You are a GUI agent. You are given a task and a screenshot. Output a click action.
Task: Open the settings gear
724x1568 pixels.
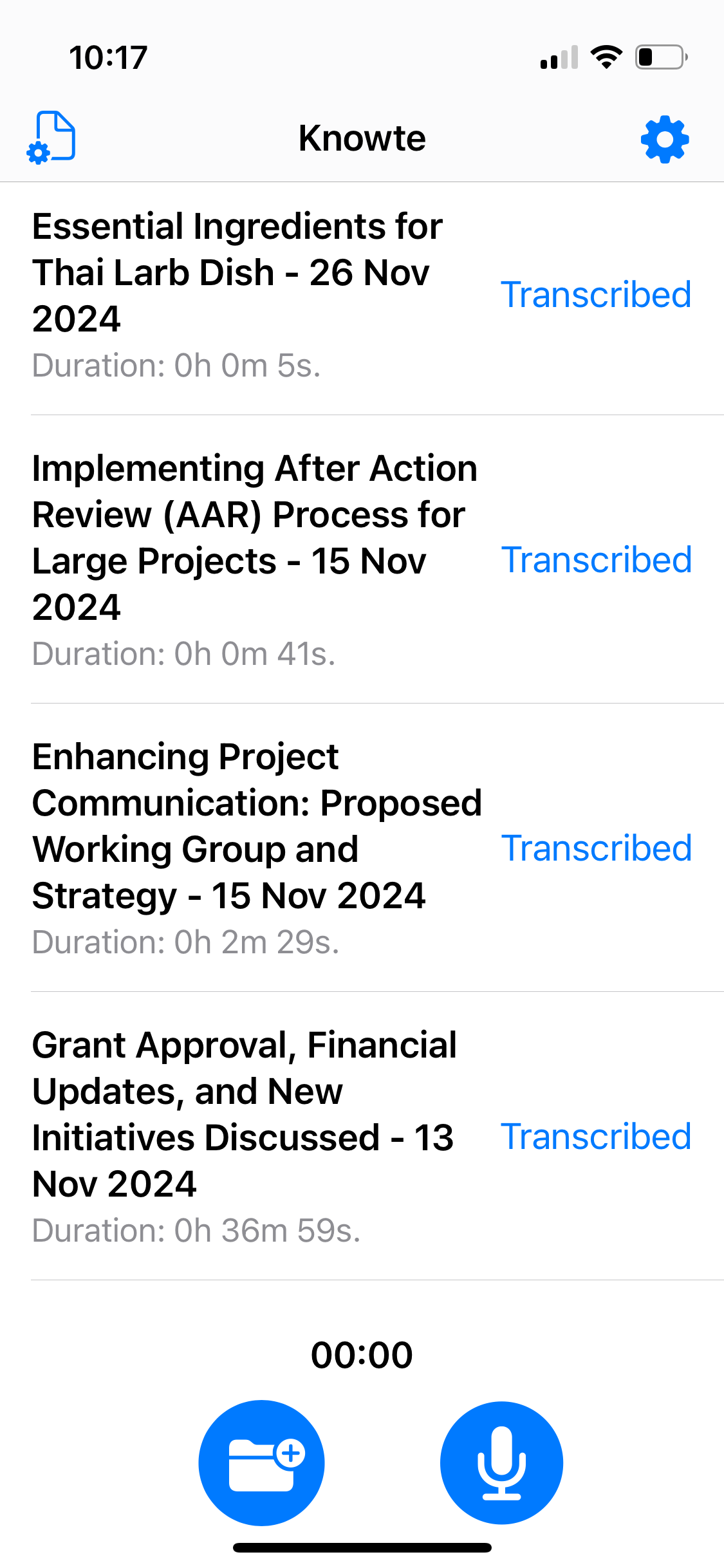point(665,139)
